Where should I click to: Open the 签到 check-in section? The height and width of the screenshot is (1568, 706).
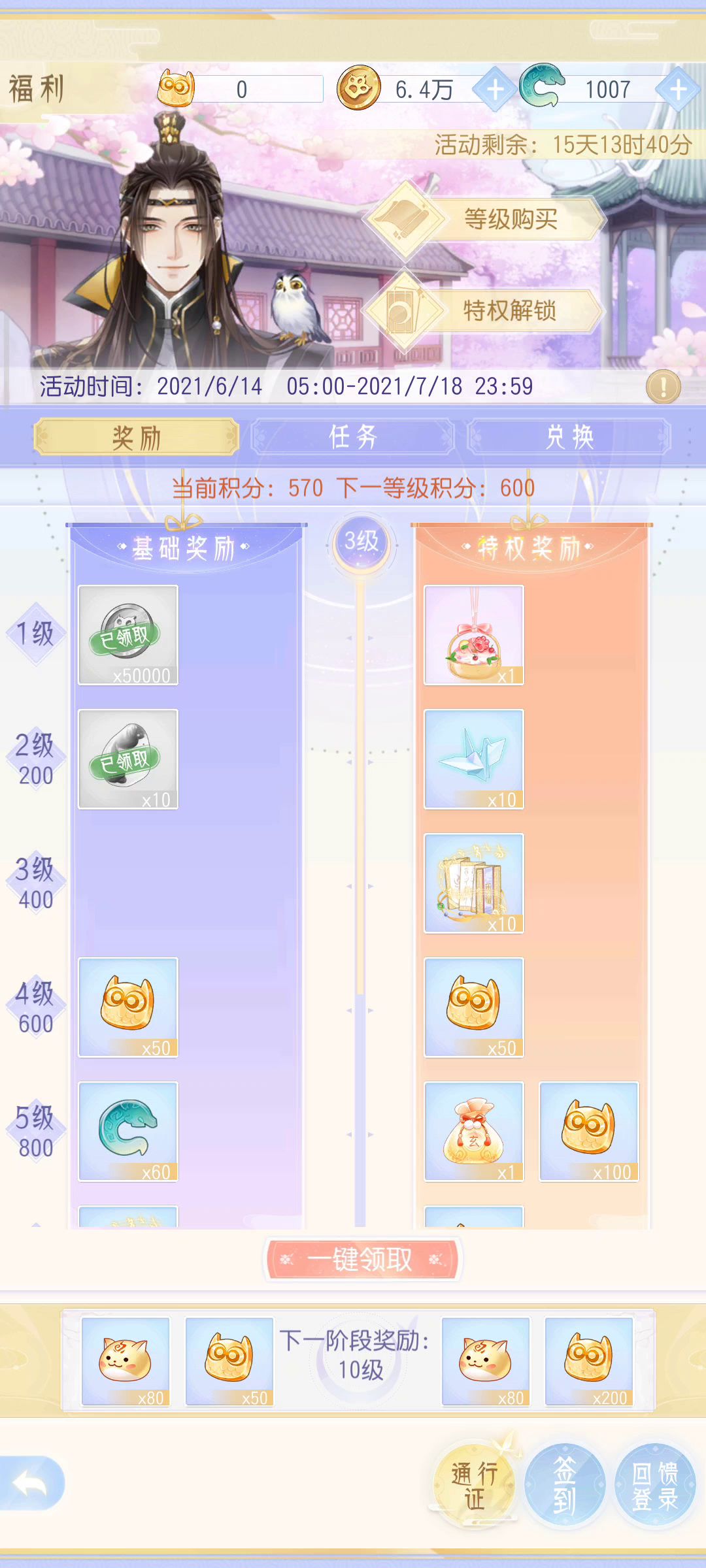click(x=565, y=1485)
